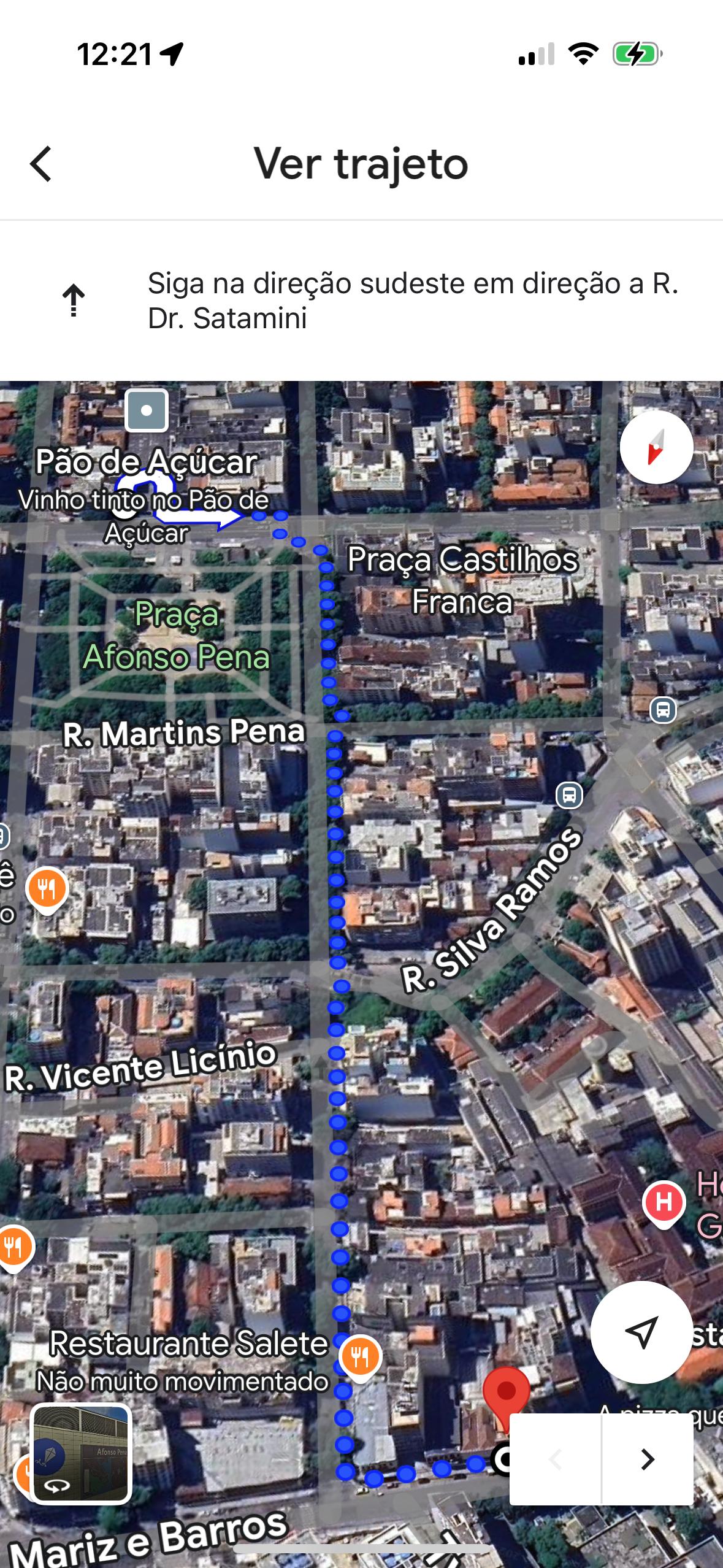Open the Street View thumbnail
The image size is (723, 1568).
point(81,1453)
